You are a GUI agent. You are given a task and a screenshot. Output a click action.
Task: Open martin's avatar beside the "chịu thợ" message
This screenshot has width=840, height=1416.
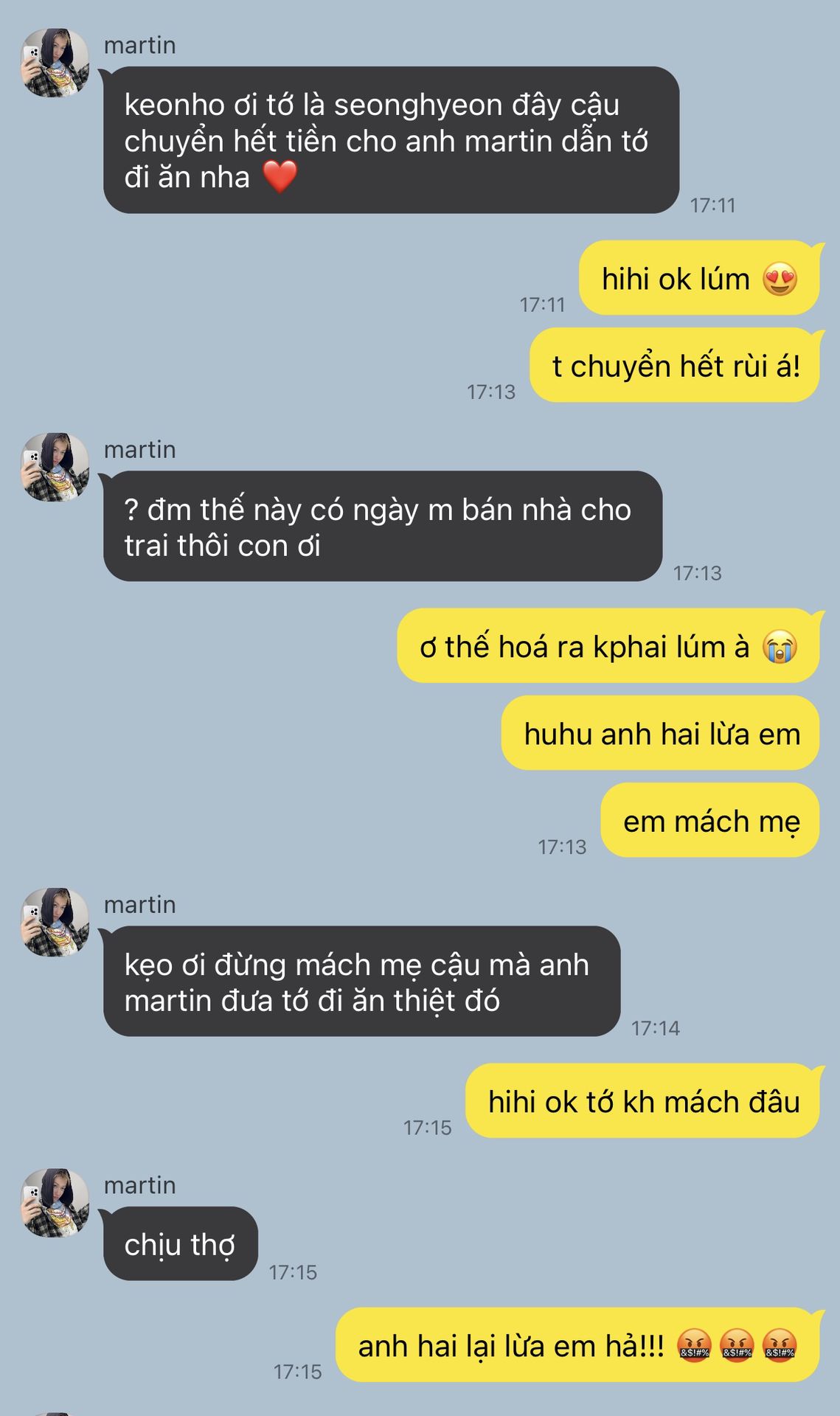click(55, 1203)
